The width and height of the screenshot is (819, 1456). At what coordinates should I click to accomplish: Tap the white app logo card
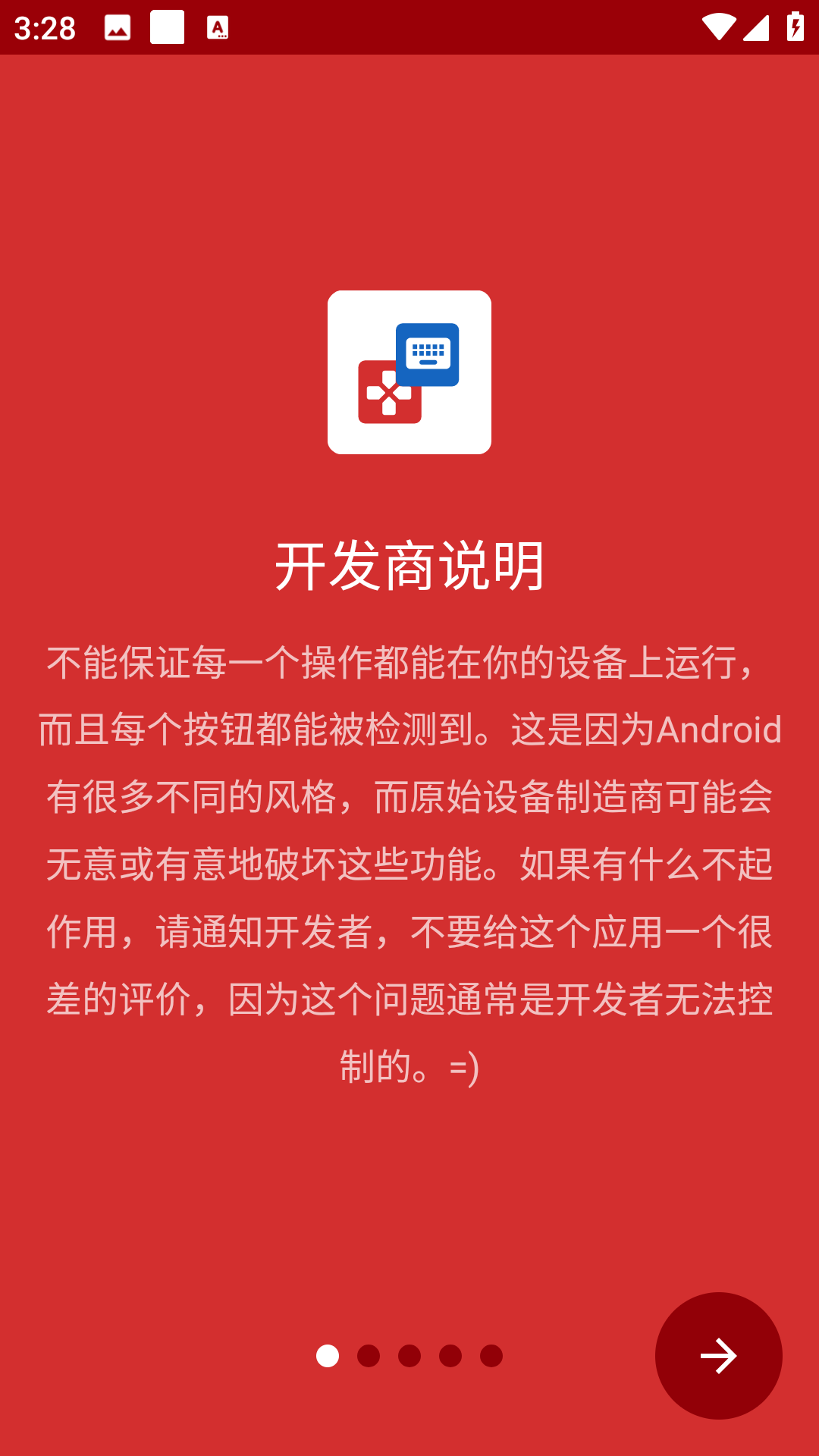click(x=409, y=370)
